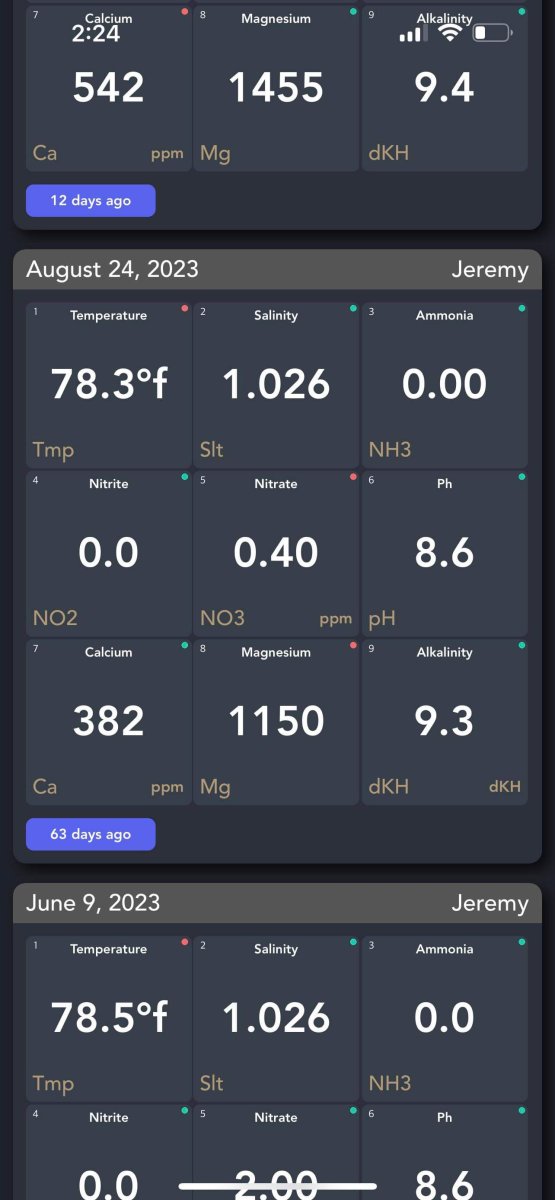View the Alkalinity 9.3 dKH tile
The image size is (555, 1200).
(x=444, y=722)
